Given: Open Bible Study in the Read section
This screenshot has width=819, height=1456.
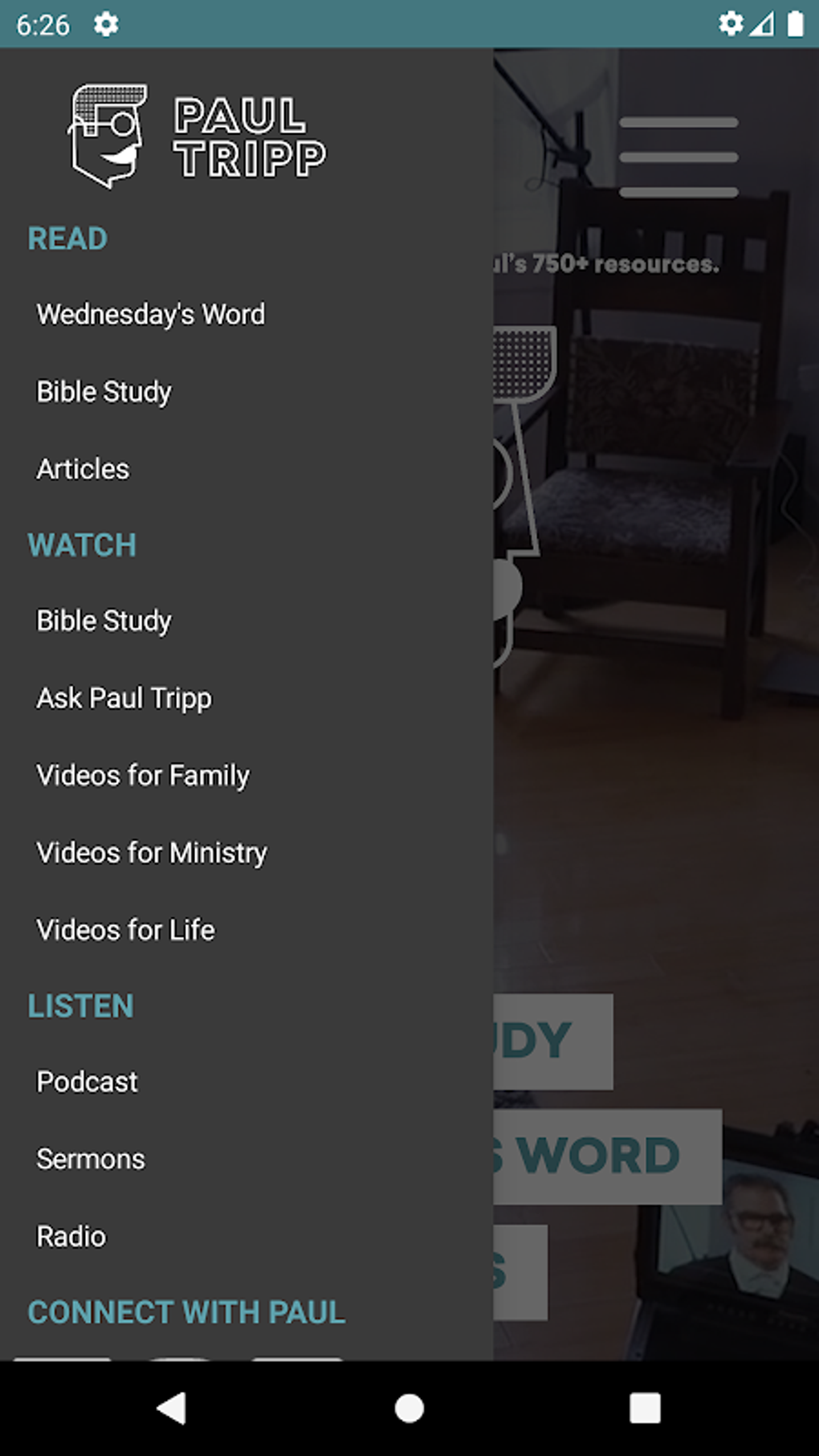Looking at the screenshot, I should tap(104, 392).
